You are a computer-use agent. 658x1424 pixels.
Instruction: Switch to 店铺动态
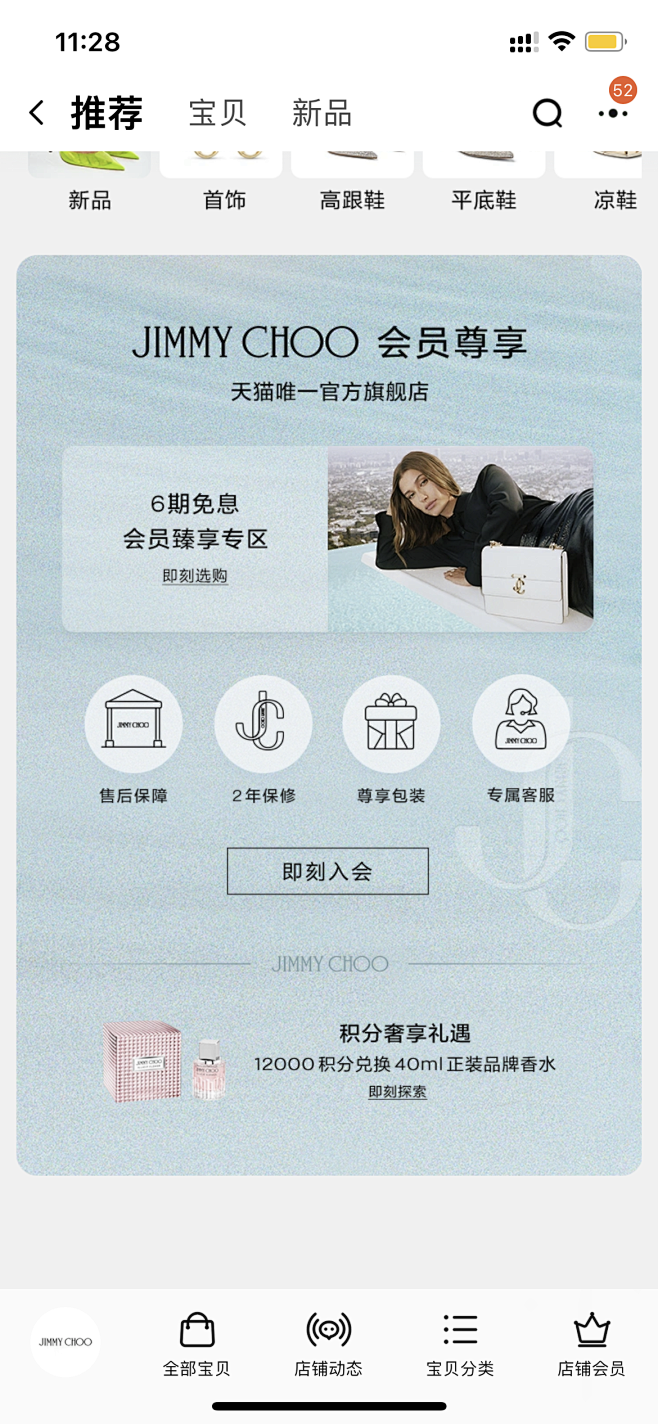tap(328, 1345)
